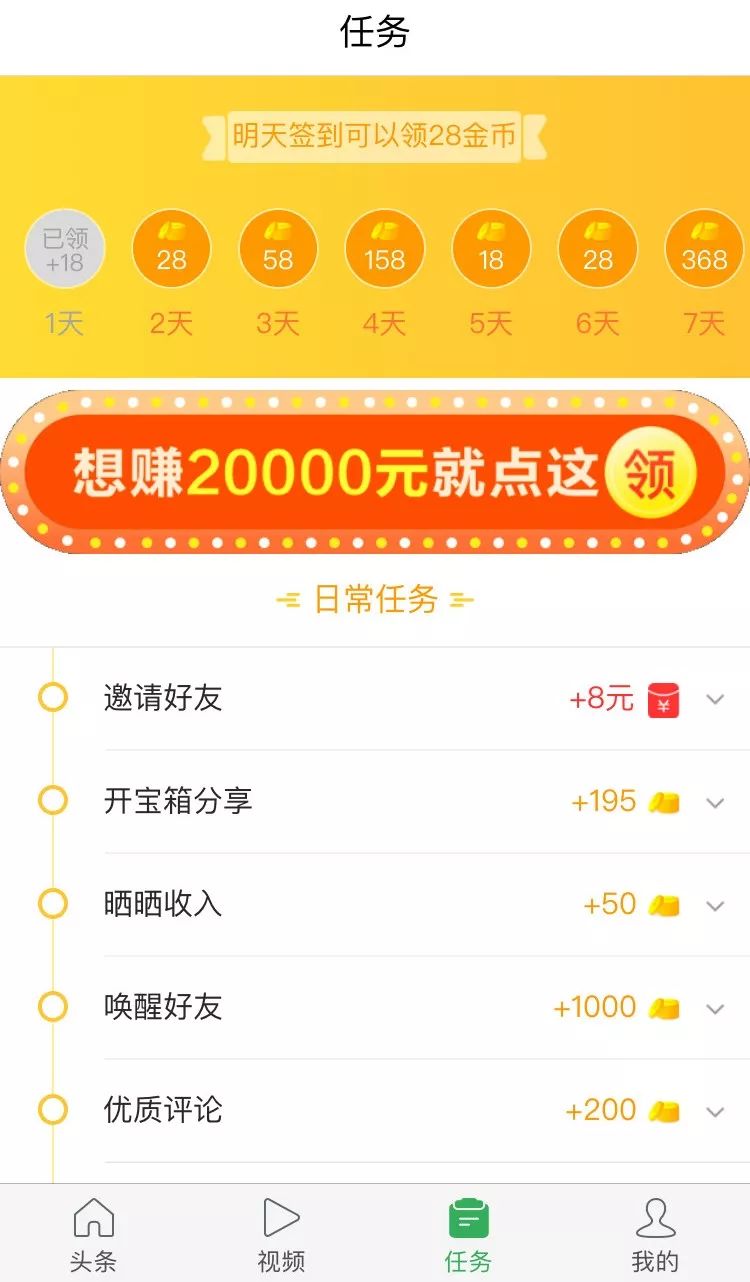This screenshot has width=750, height=1282.
Task: Switch to the 我的 tab
Action: click(x=657, y=1230)
